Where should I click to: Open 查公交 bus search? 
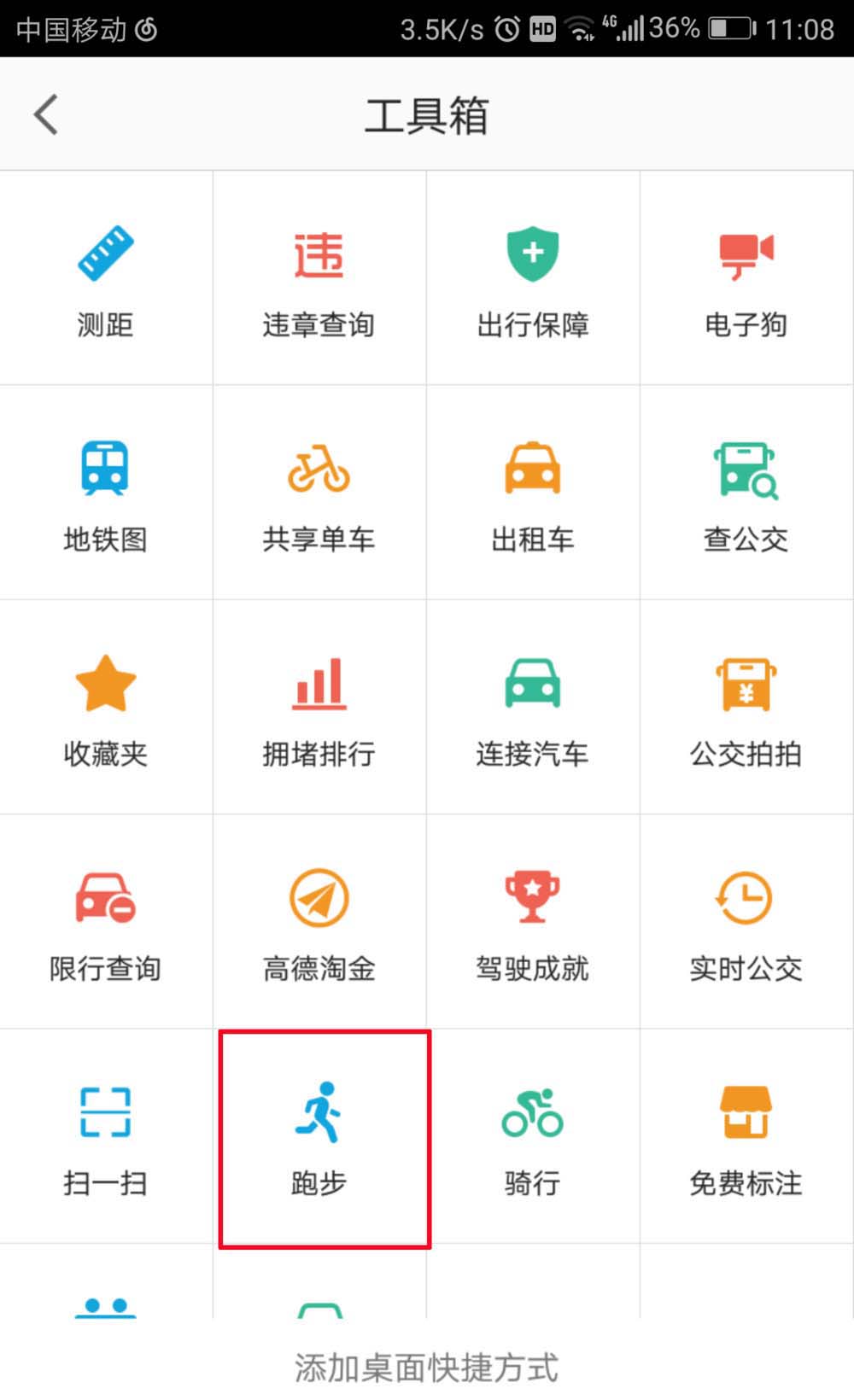[x=746, y=493]
